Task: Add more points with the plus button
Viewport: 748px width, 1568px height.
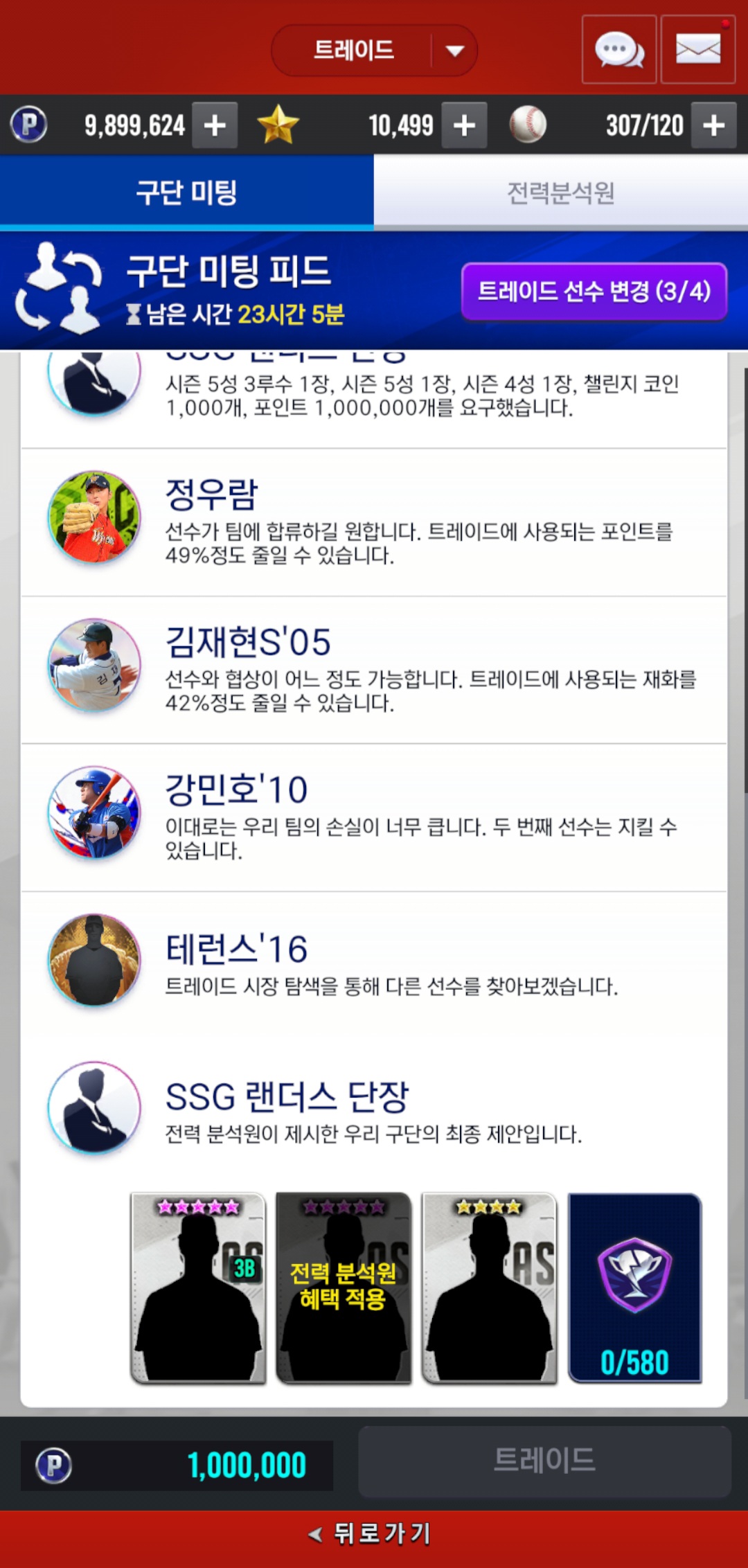Action: 215,125
